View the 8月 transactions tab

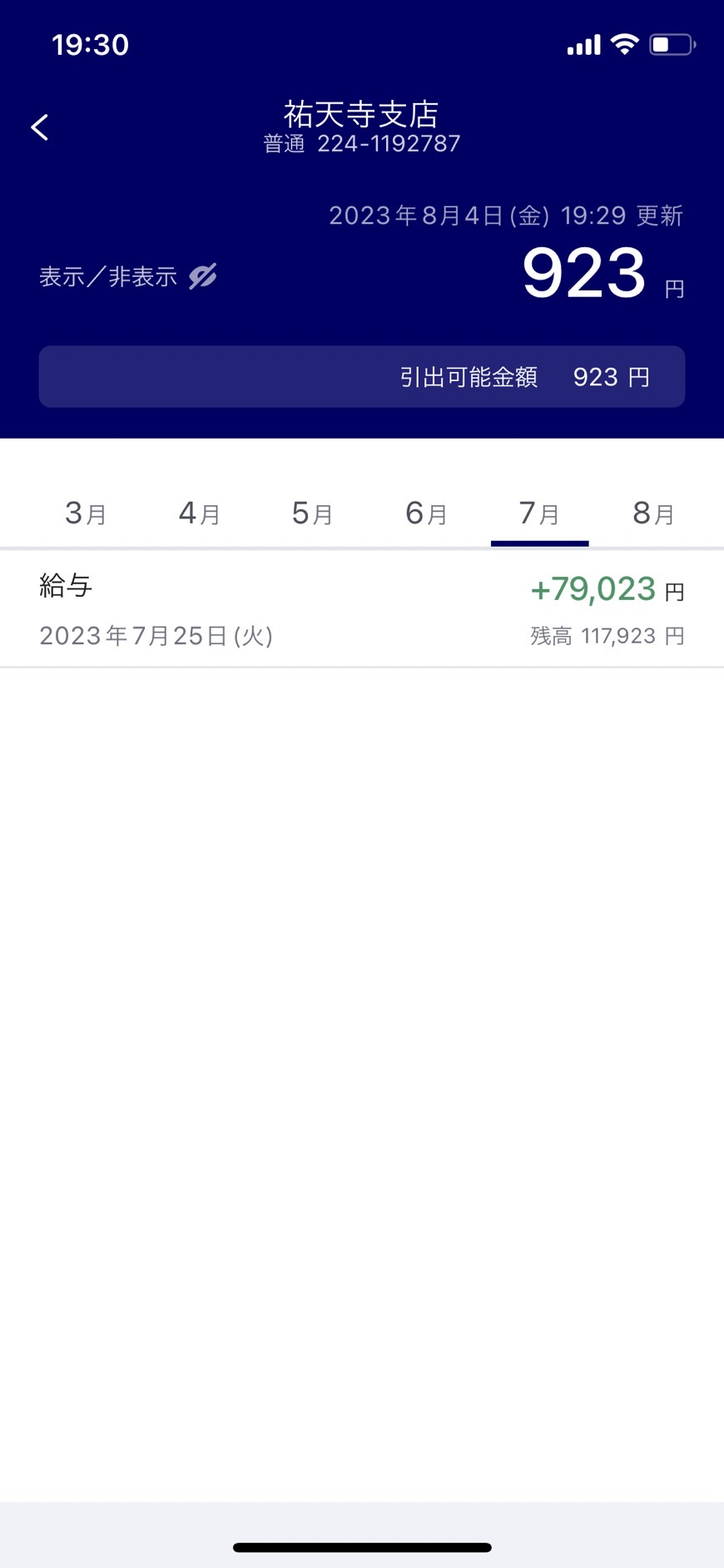[653, 514]
